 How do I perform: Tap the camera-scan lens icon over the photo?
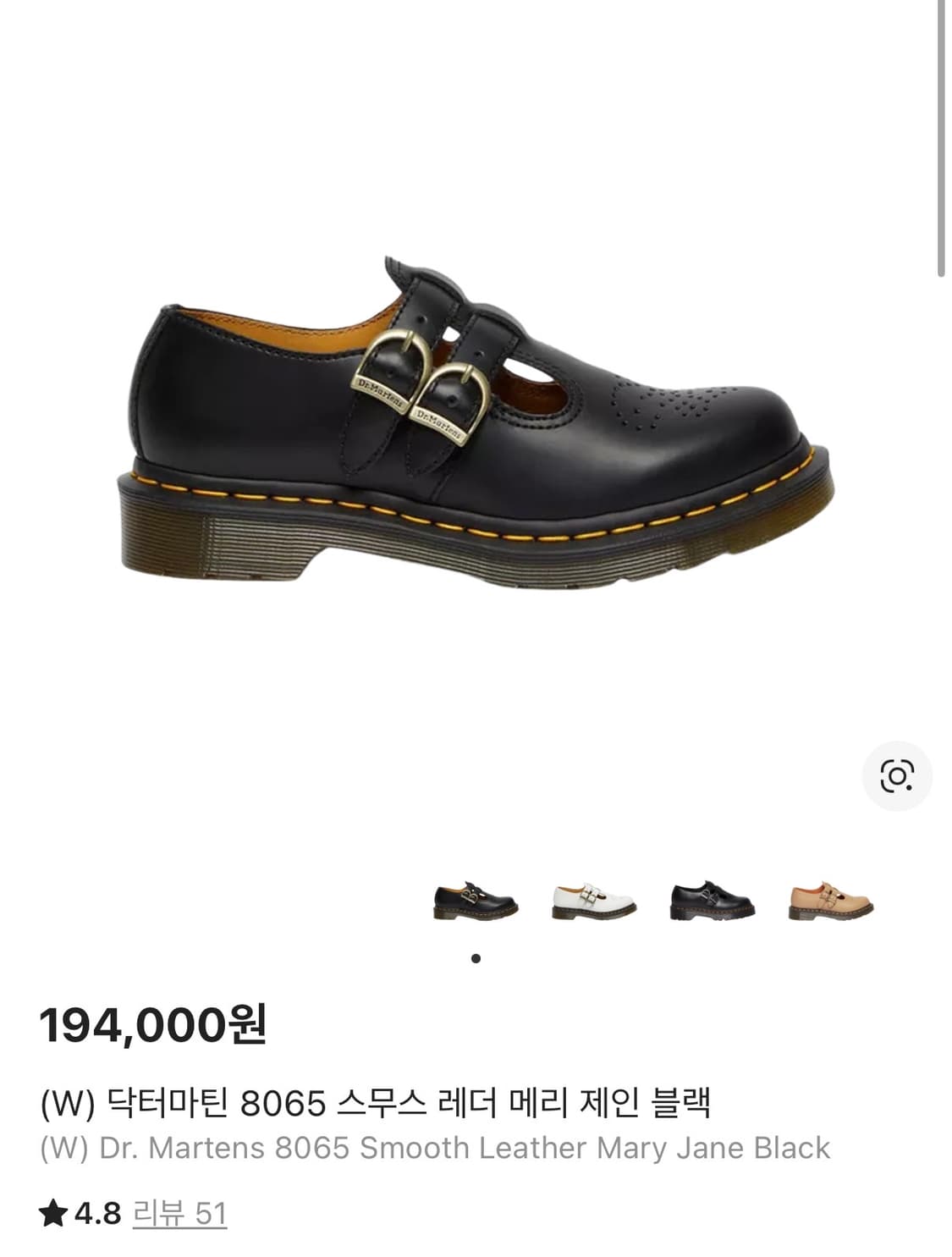point(900,775)
